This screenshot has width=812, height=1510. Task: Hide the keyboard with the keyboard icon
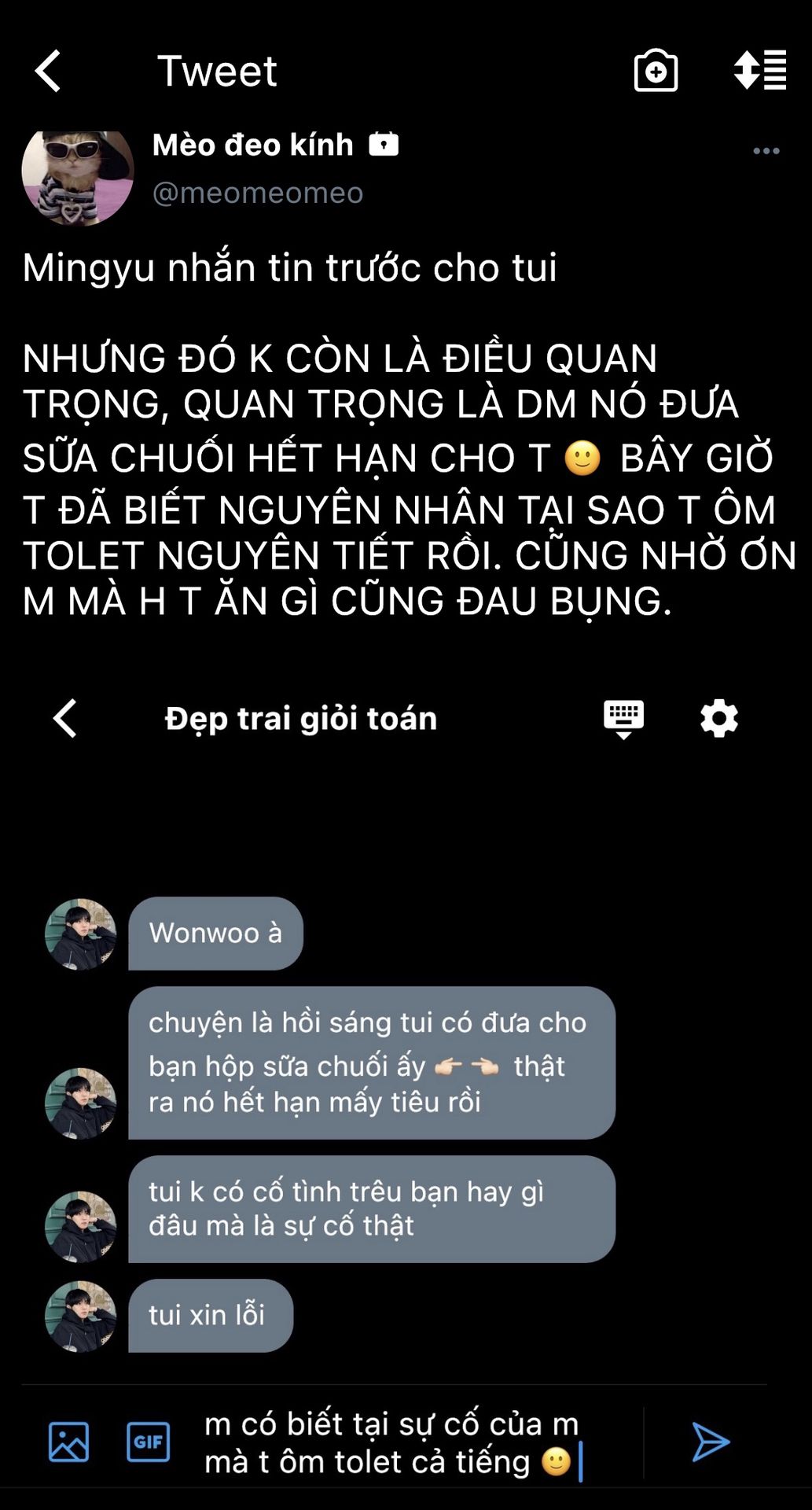[x=623, y=718]
